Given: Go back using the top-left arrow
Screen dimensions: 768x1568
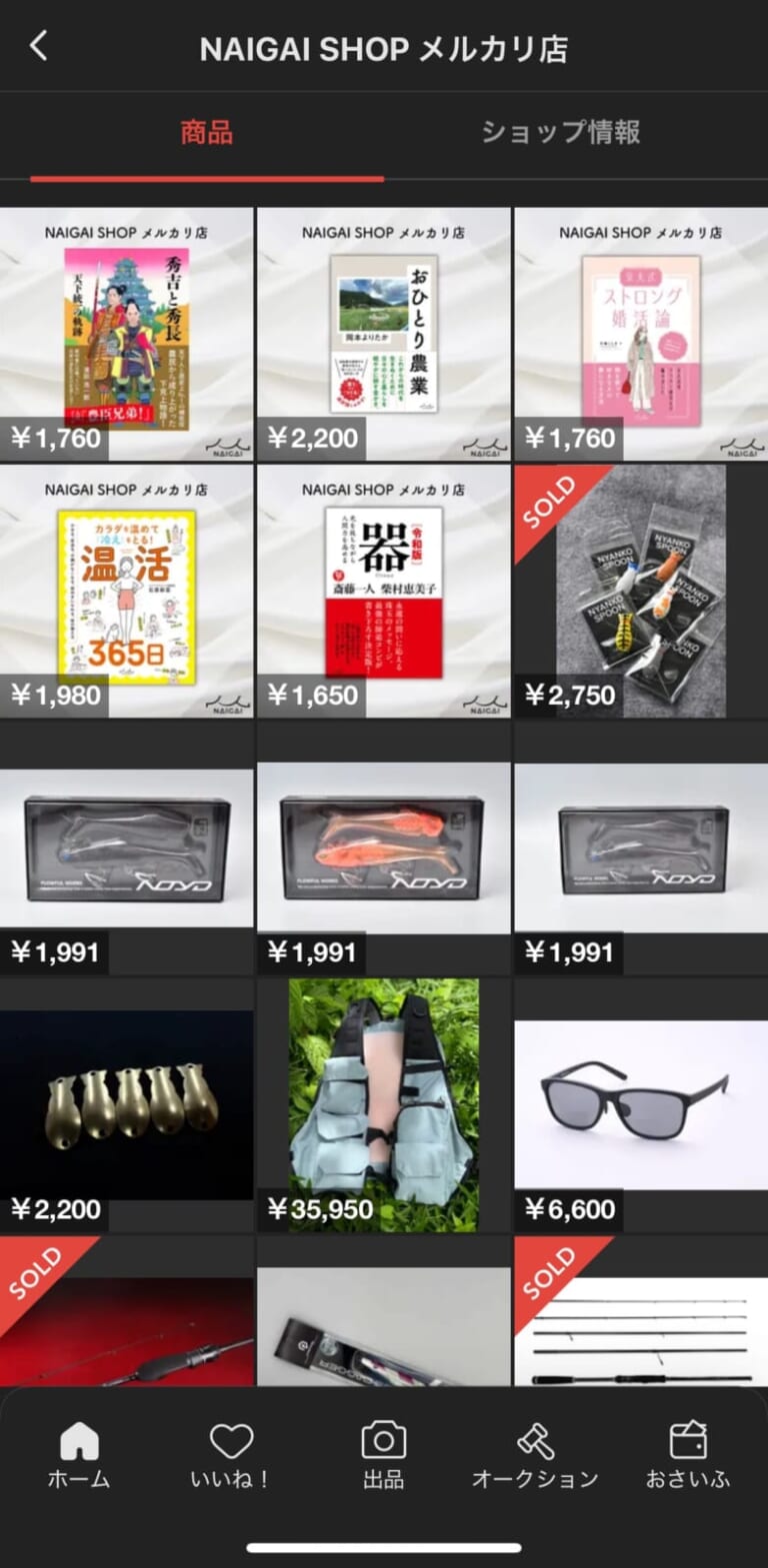Looking at the screenshot, I should pyautogui.click(x=39, y=46).
